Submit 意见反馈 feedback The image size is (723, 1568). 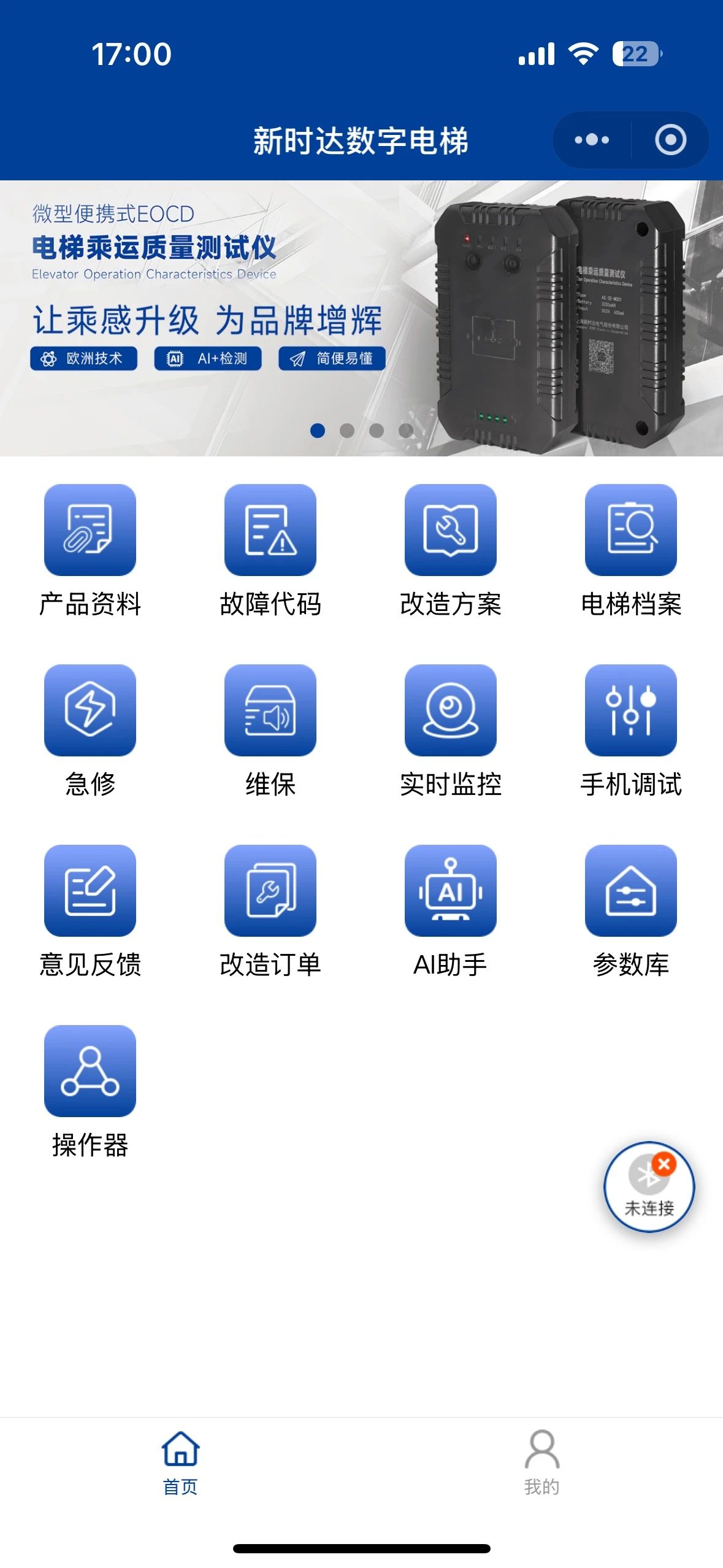(90, 891)
